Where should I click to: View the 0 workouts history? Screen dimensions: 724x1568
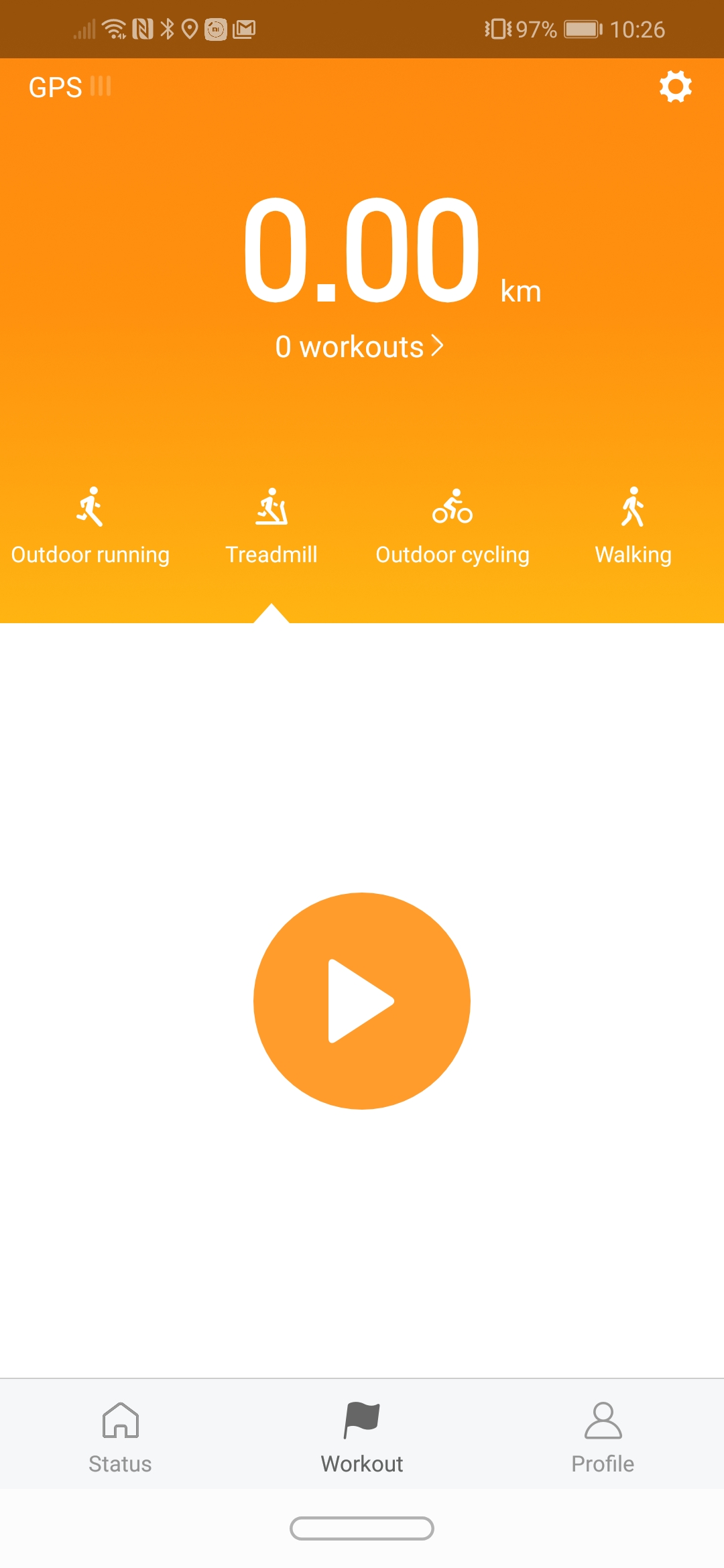(x=360, y=346)
